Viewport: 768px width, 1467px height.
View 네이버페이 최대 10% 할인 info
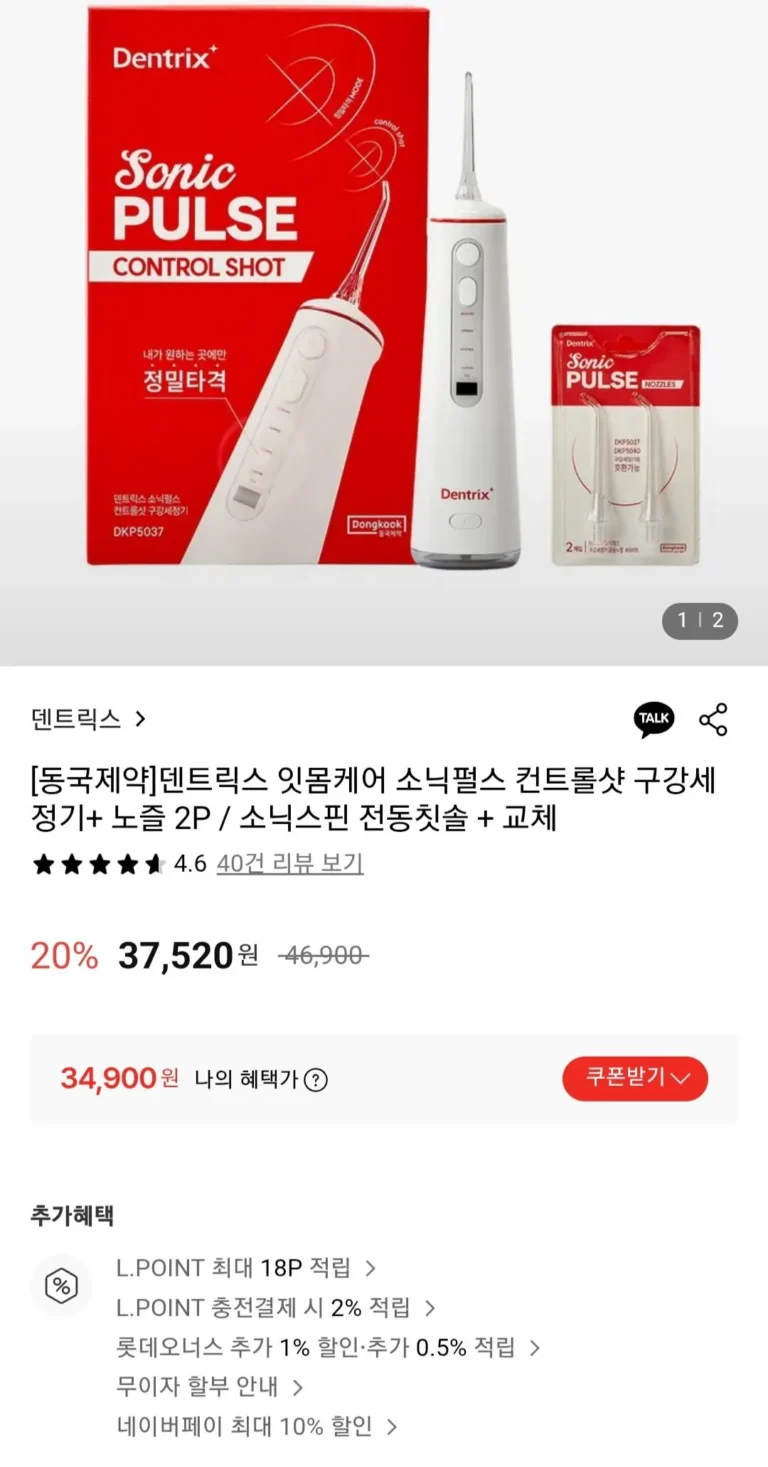pyautogui.click(x=256, y=1426)
